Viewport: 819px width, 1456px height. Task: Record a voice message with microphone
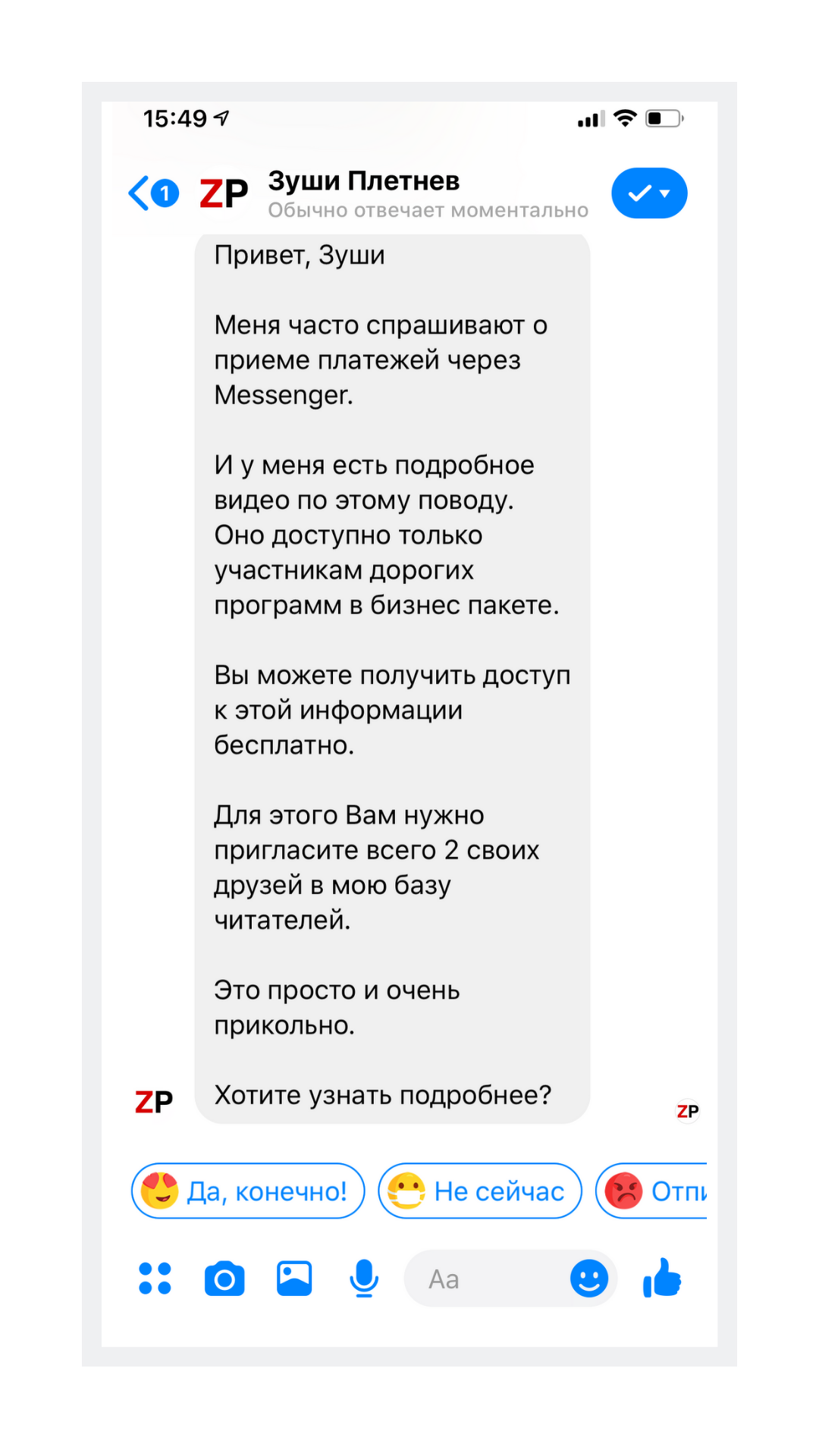[364, 1279]
